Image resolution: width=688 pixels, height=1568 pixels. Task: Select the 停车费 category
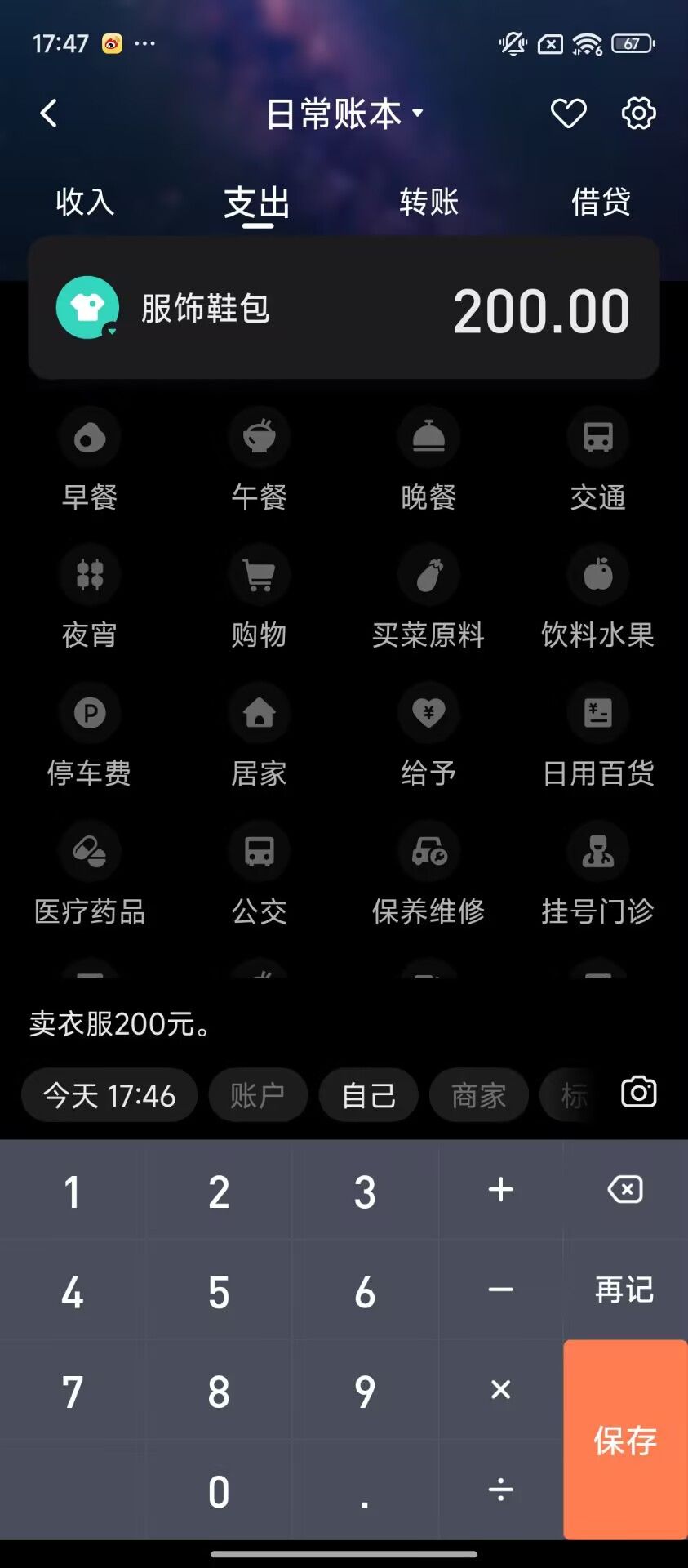pos(90,736)
